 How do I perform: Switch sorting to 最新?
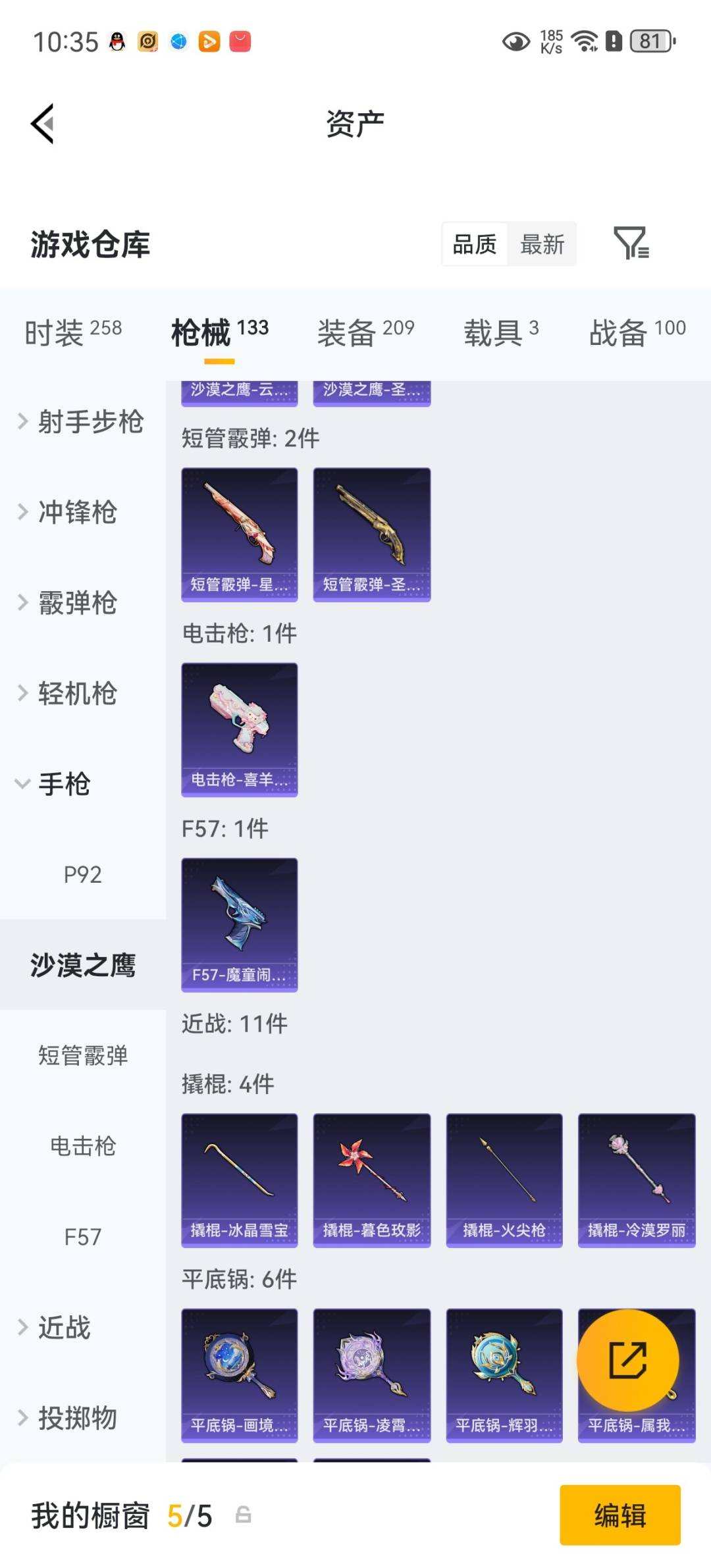click(x=542, y=244)
